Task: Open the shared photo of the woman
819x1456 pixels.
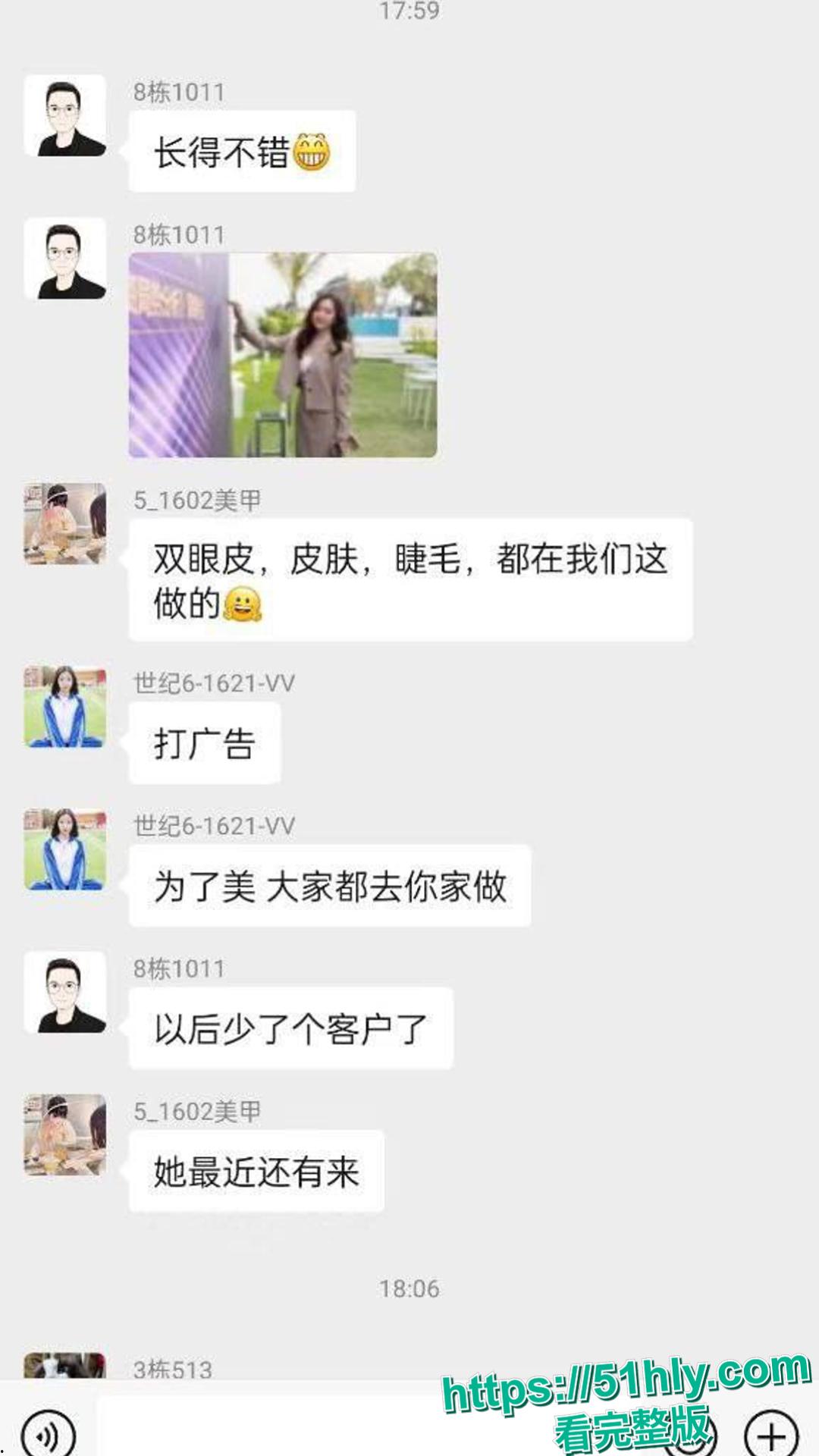Action: (284, 356)
